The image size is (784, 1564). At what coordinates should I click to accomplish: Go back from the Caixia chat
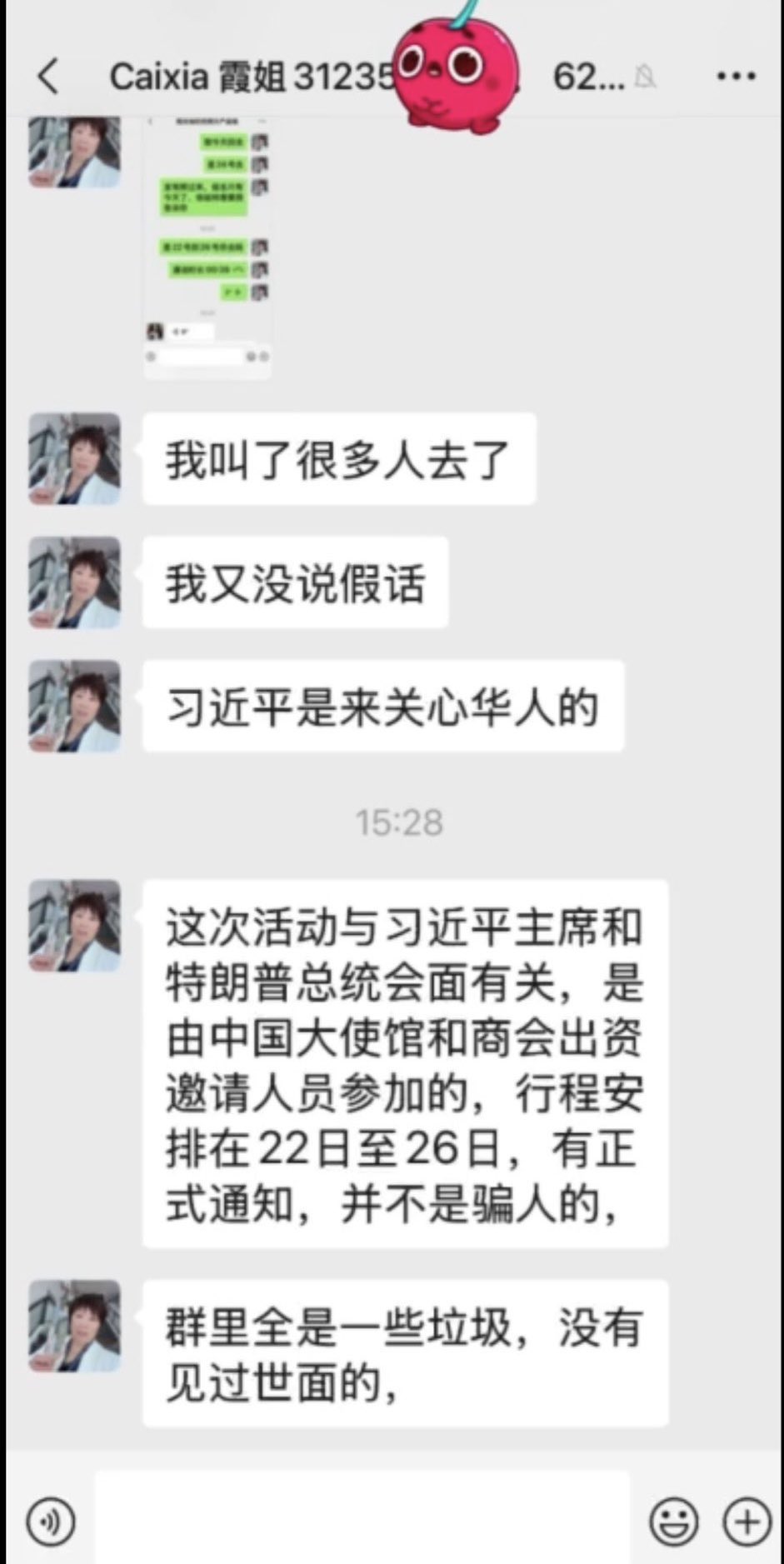coord(48,77)
